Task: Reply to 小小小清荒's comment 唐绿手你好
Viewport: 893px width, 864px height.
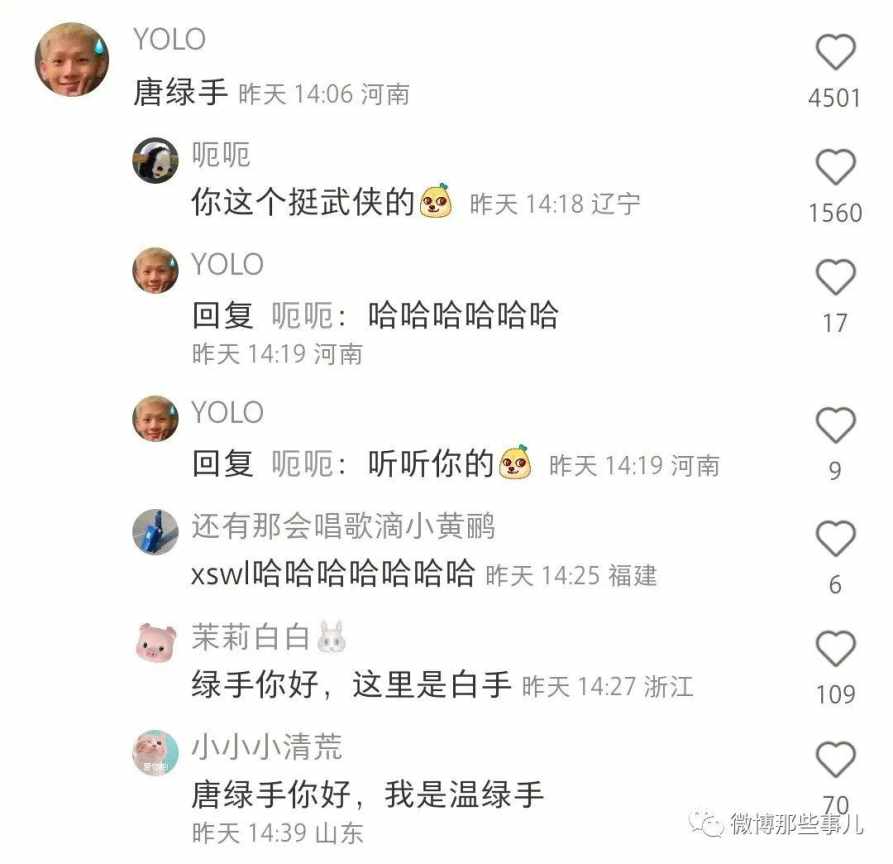Action: 367,795
